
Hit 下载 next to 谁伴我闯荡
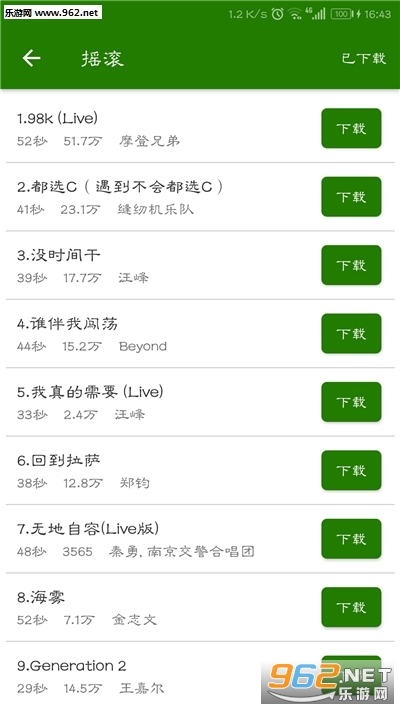pos(351,333)
